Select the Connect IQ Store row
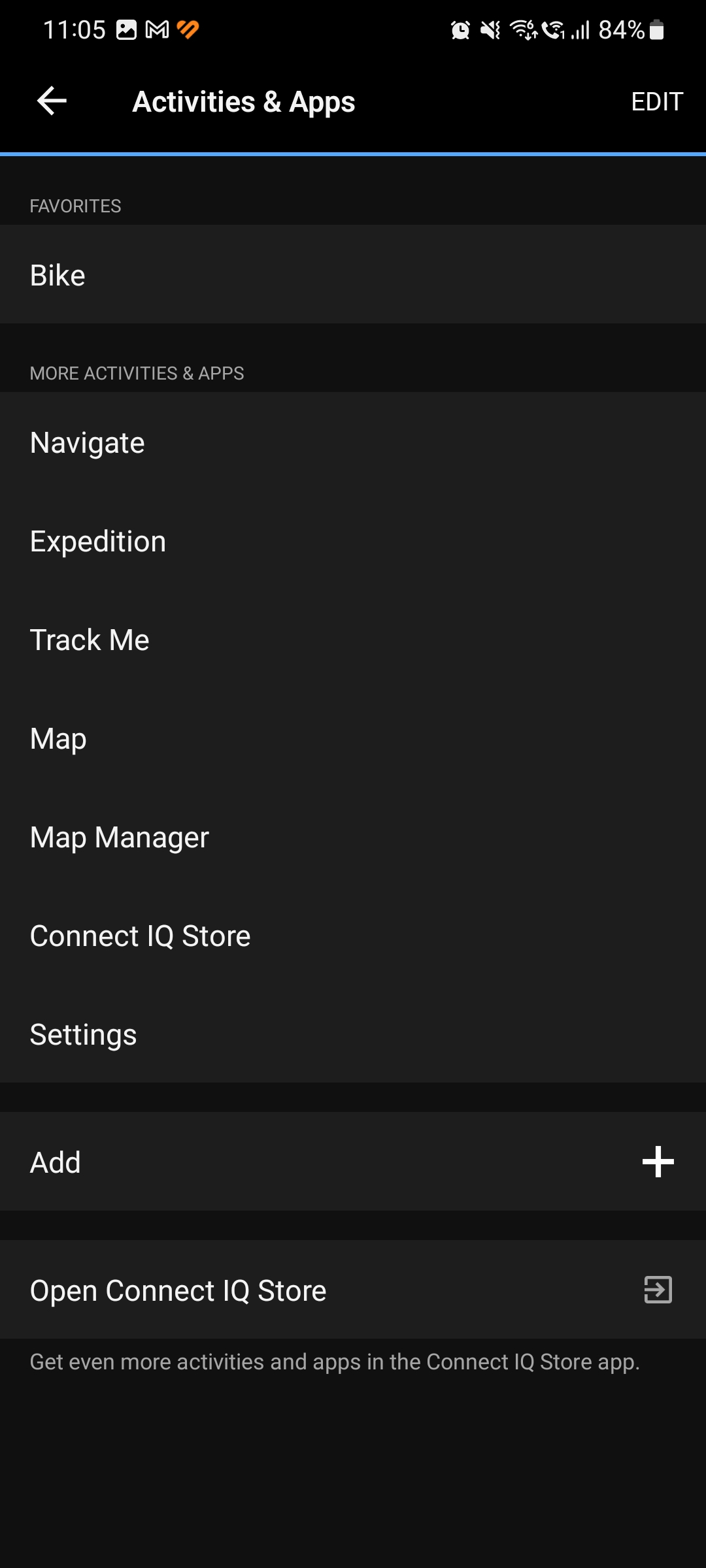The height and width of the screenshot is (1568, 706). click(353, 936)
